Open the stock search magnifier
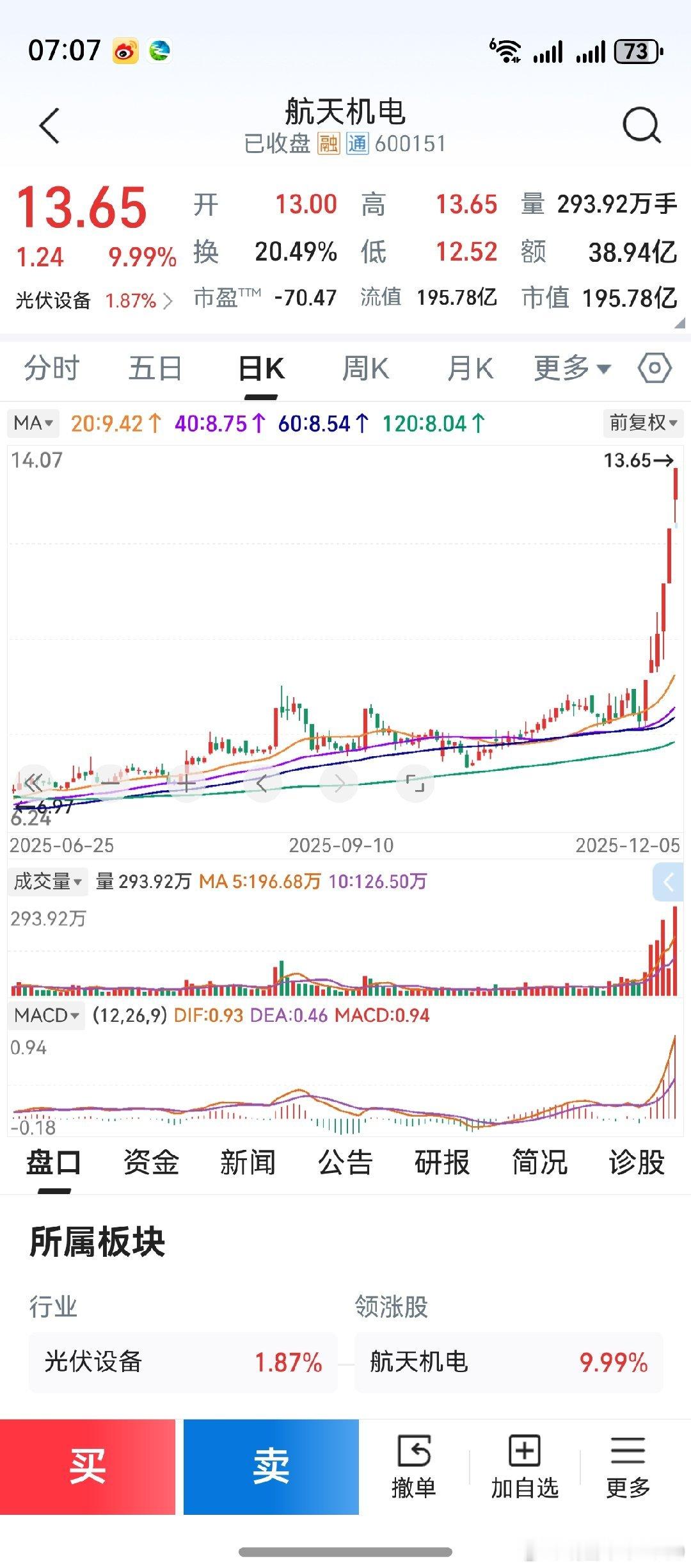The height and width of the screenshot is (1568, 691). pos(642,126)
